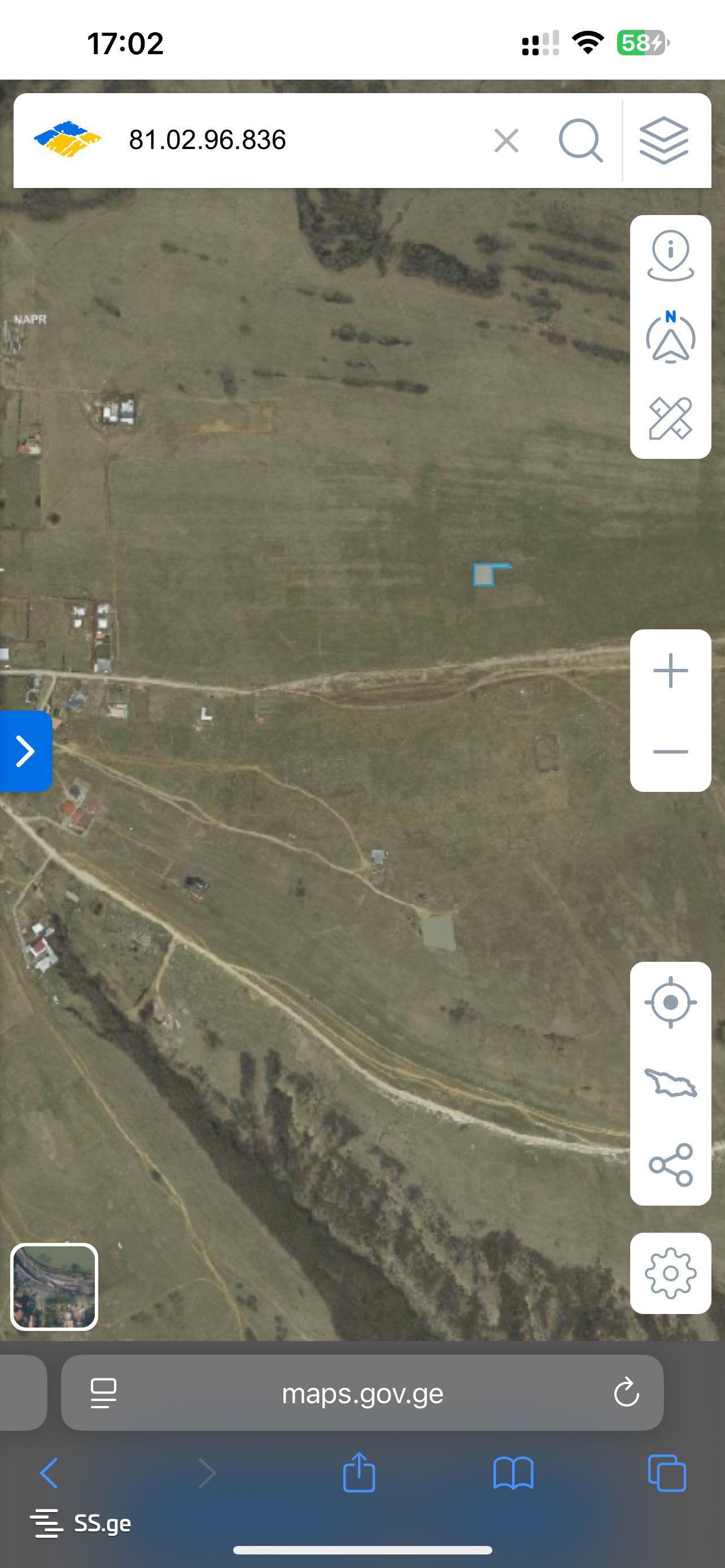Open the map layers panel
Screen dimensions: 725x1568
[663, 141]
